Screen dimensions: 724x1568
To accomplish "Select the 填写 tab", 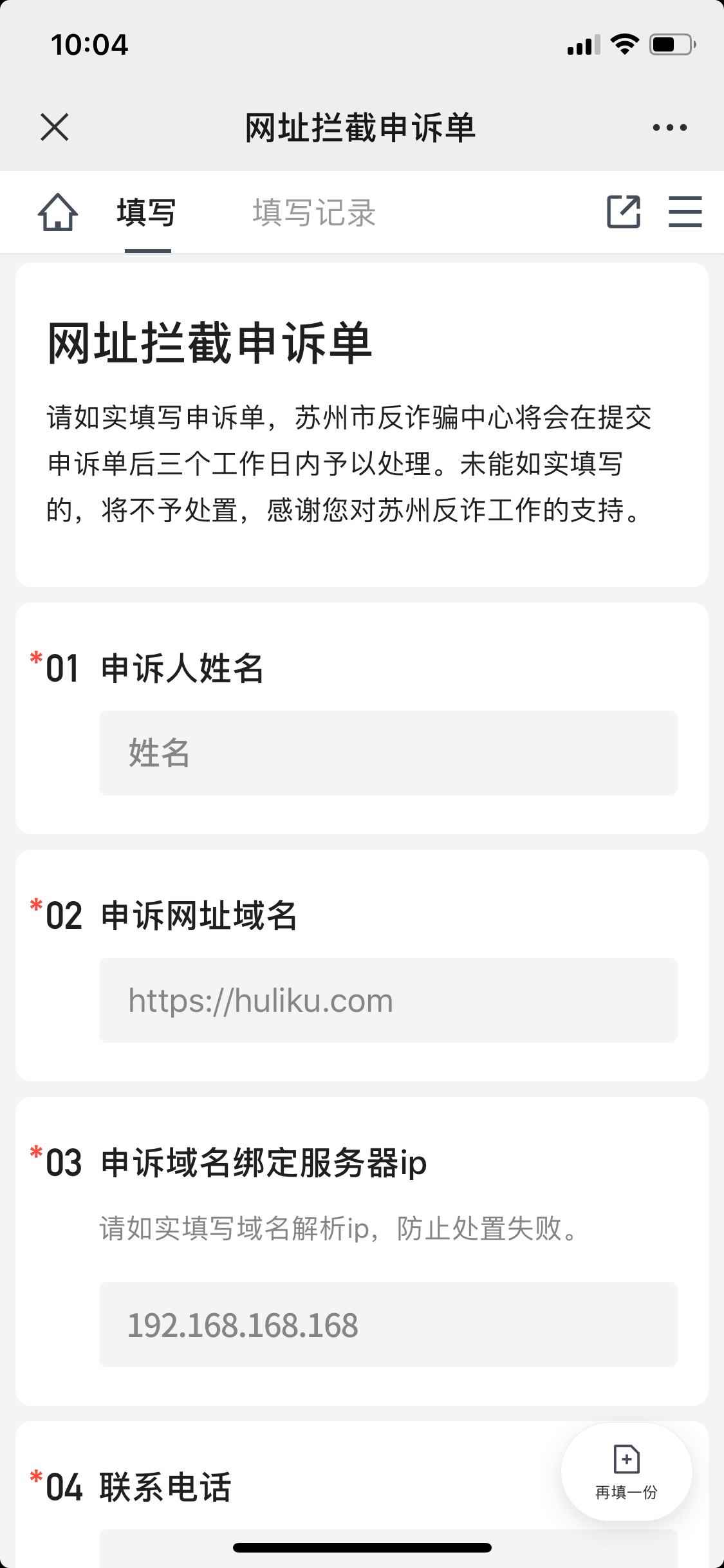I will pyautogui.click(x=147, y=212).
